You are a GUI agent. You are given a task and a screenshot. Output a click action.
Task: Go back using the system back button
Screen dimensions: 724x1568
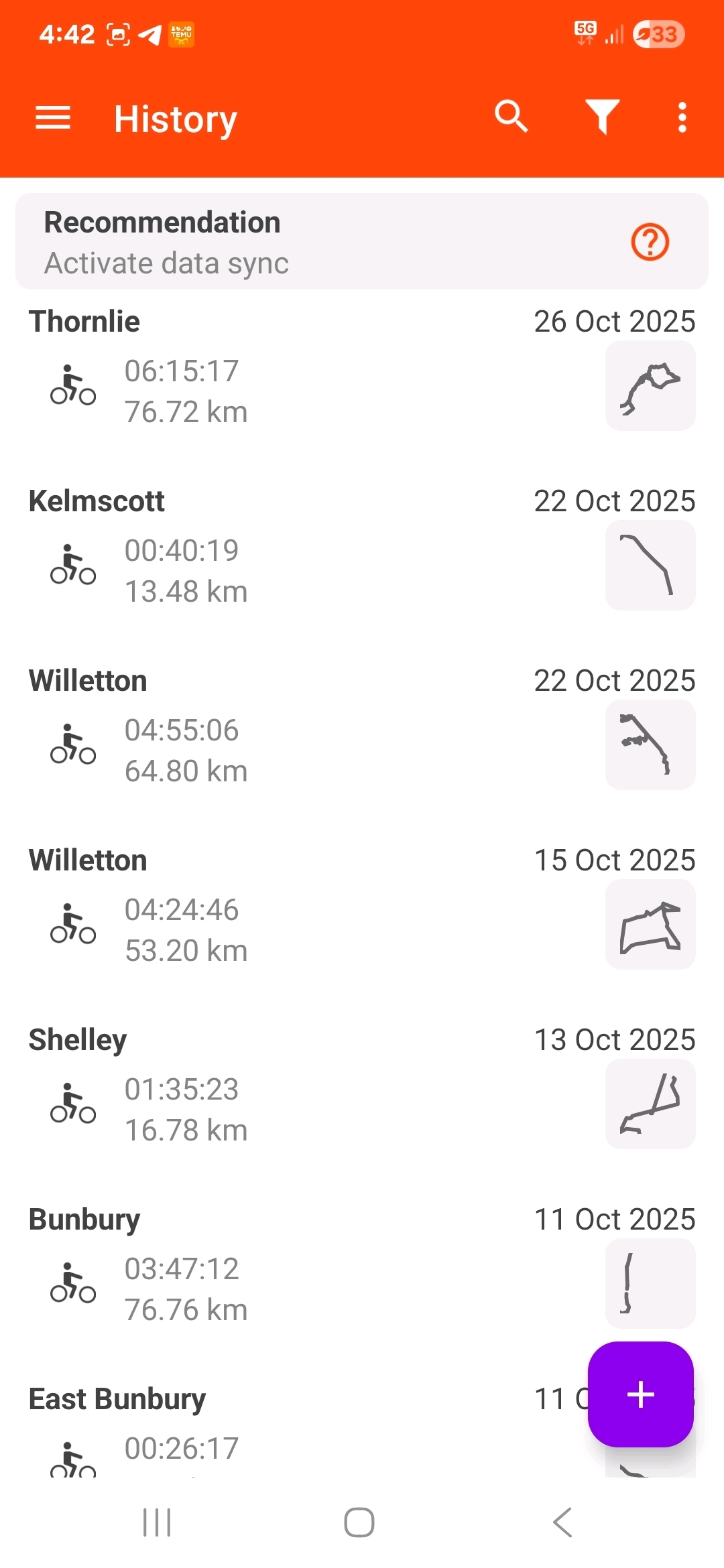[562, 1522]
